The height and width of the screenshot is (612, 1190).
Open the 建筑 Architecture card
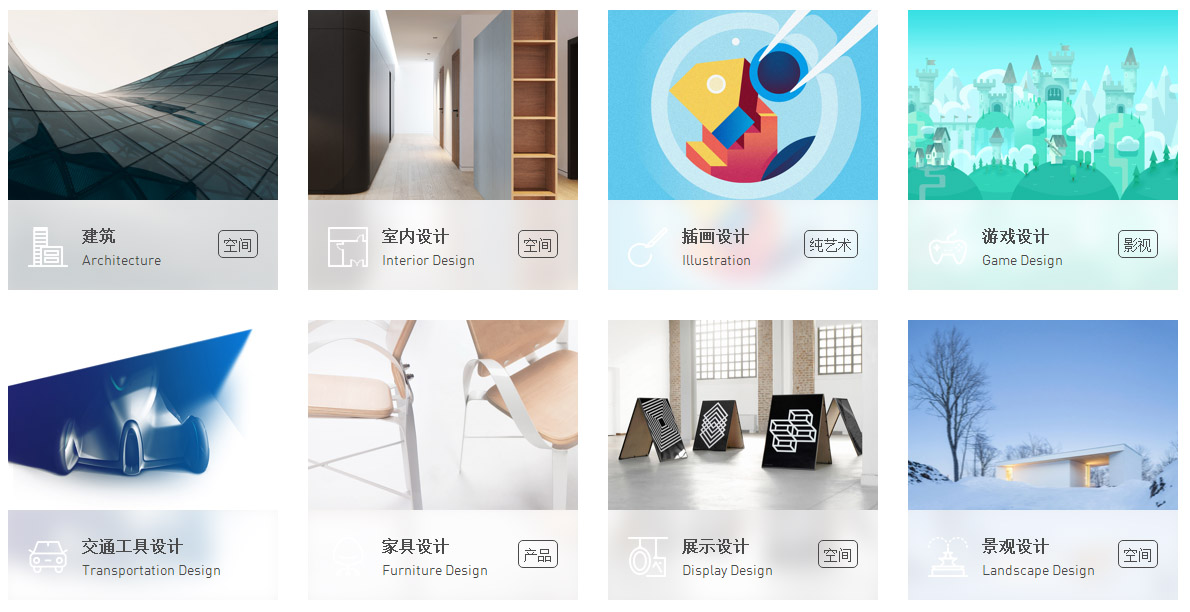coord(143,150)
